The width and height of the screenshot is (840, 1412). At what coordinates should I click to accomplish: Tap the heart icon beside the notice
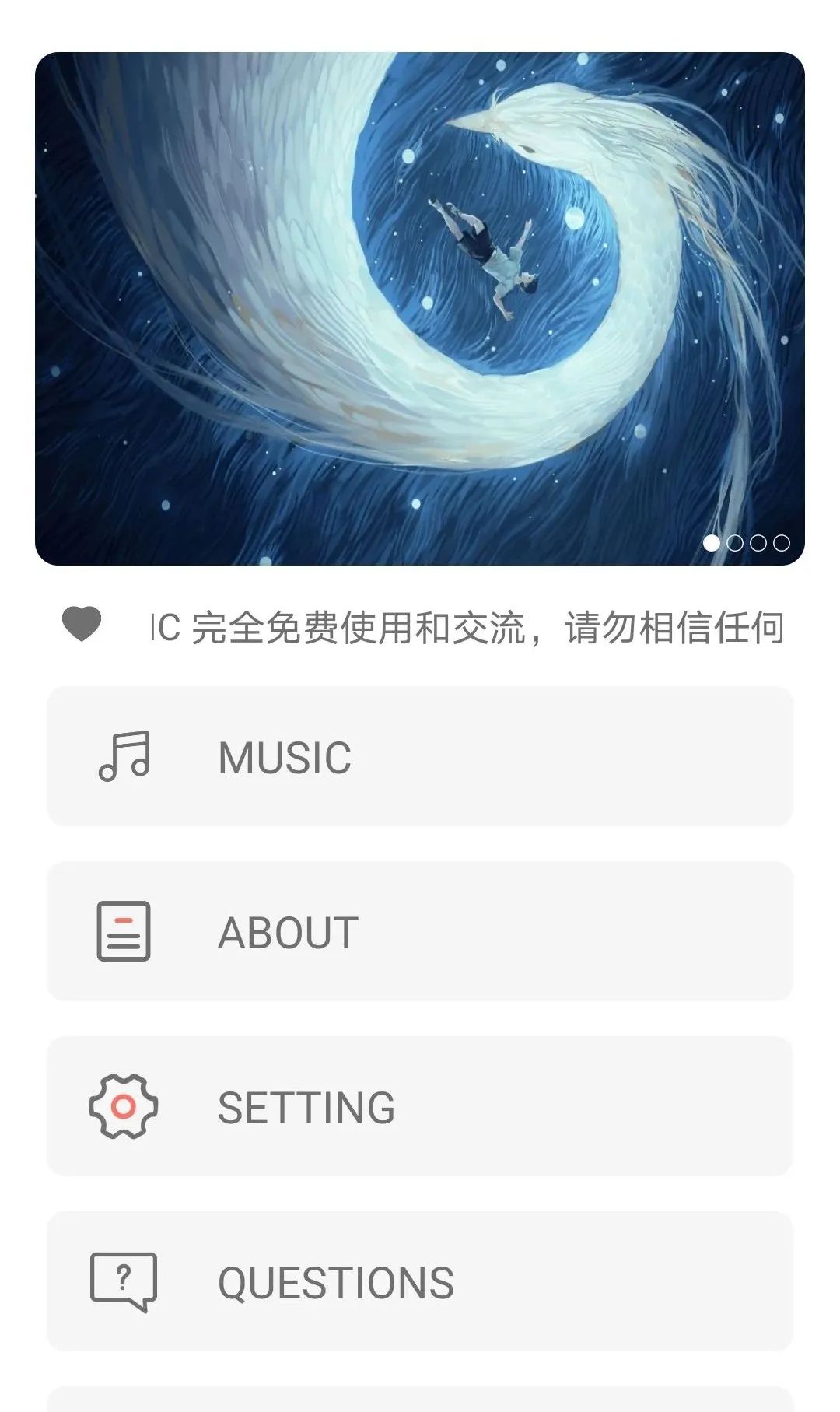tap(82, 624)
